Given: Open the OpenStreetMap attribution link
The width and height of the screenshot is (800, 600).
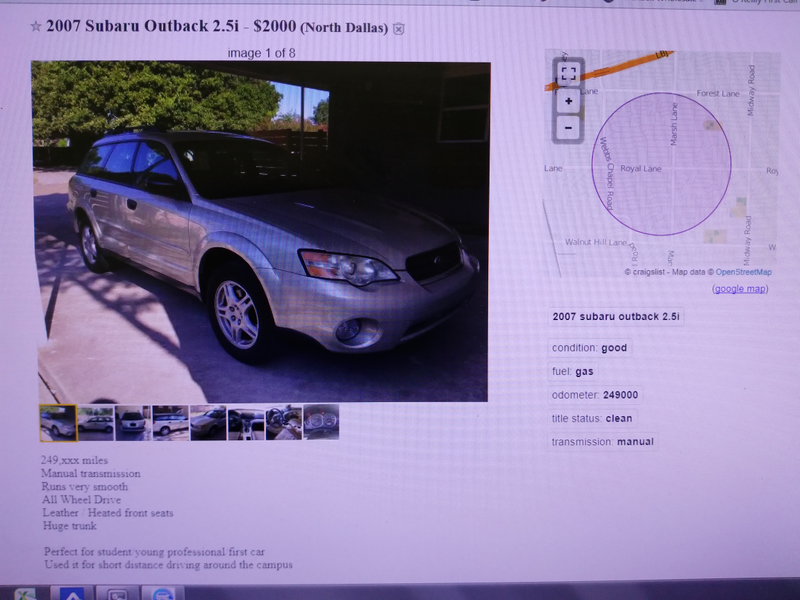Looking at the screenshot, I should tap(743, 272).
